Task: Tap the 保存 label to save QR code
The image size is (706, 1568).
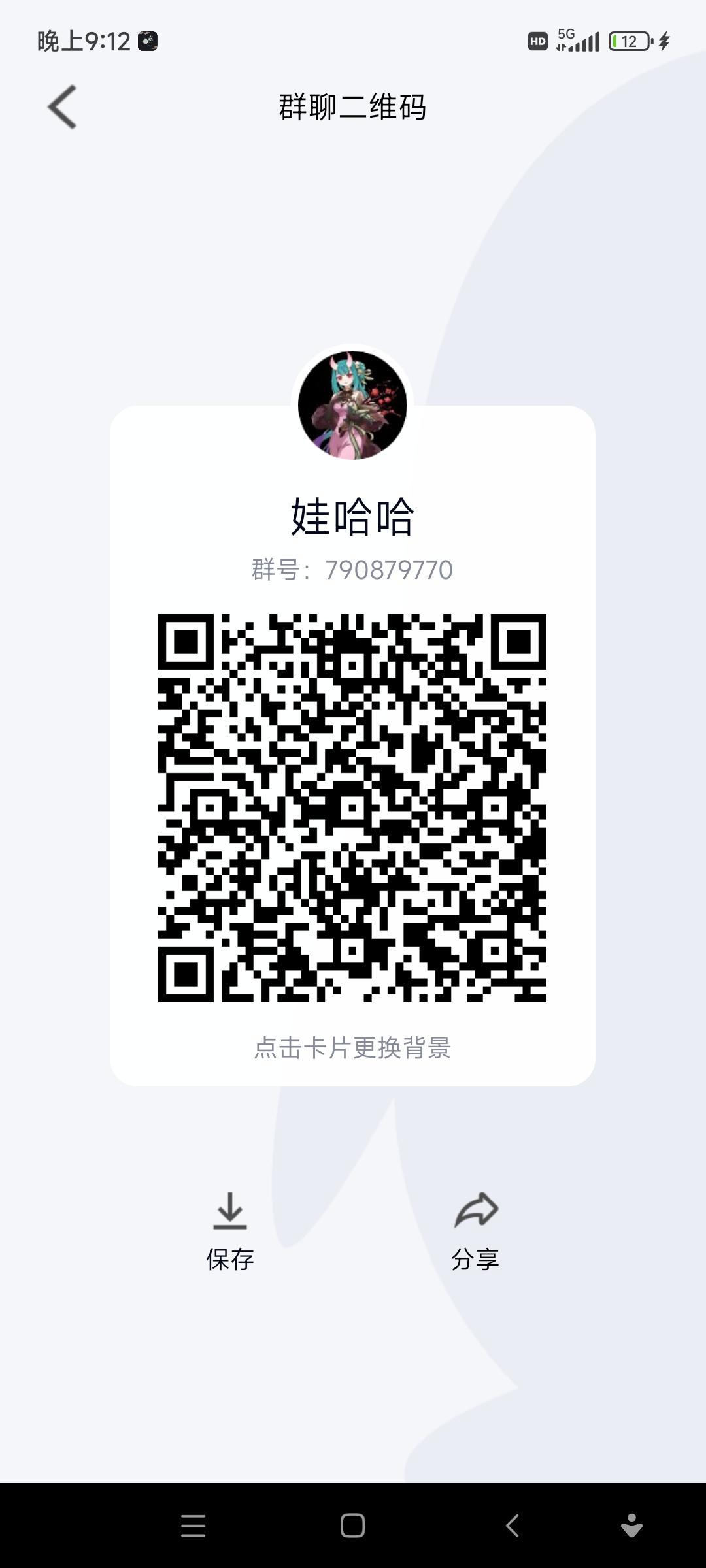Action: (x=230, y=1257)
